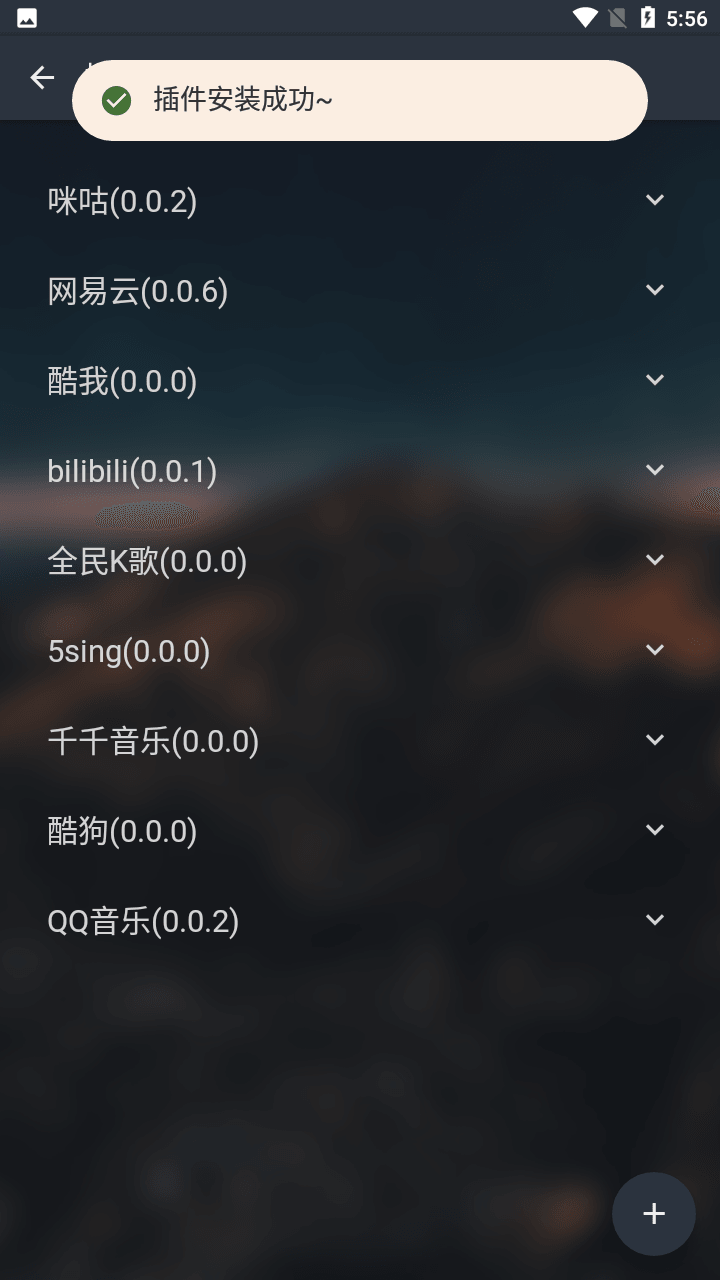Click the Wi-Fi icon in status bar
Screen dimensions: 720x1280
(x=585, y=16)
